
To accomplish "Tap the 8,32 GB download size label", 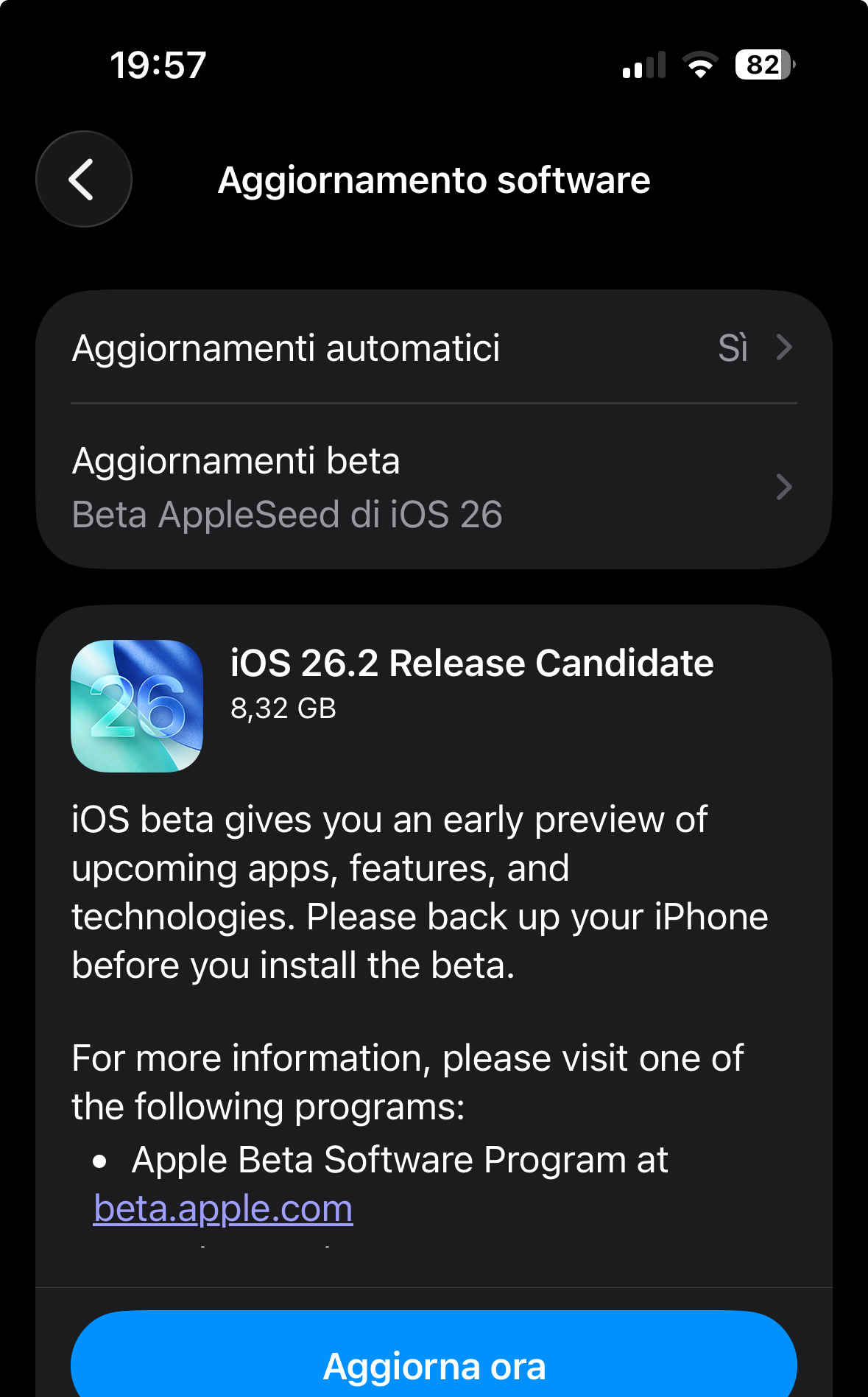I will point(283,709).
